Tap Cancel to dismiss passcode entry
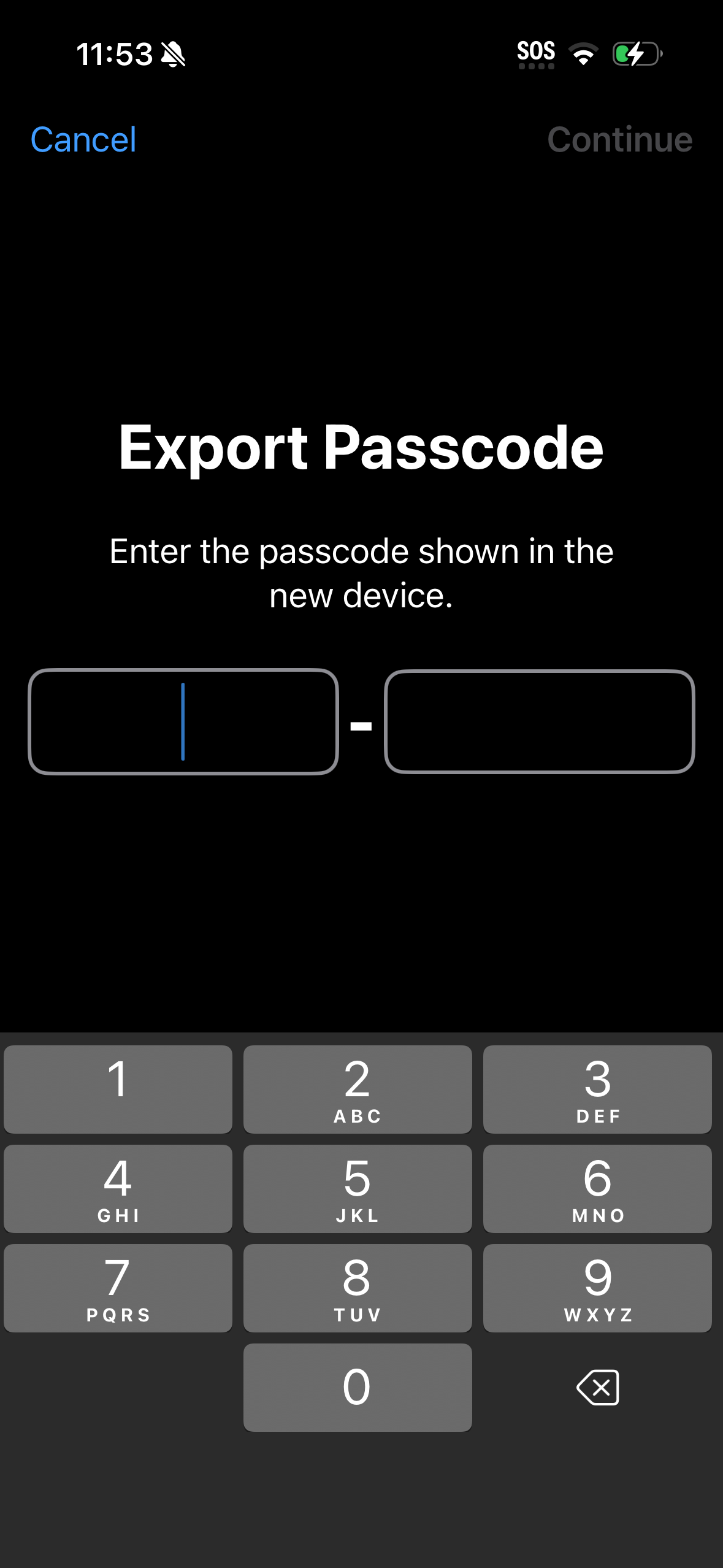 83,139
